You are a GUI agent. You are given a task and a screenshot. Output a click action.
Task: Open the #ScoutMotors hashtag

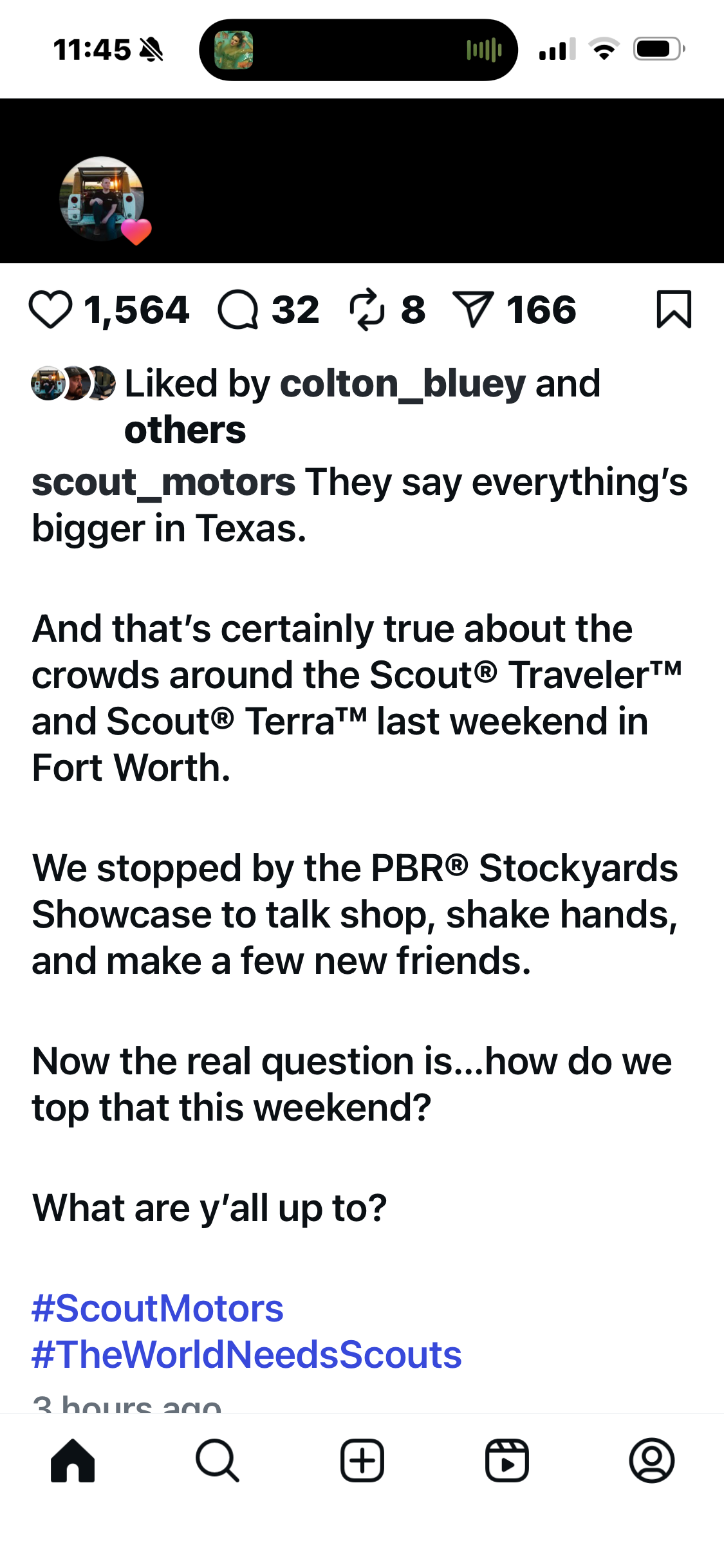[158, 1309]
